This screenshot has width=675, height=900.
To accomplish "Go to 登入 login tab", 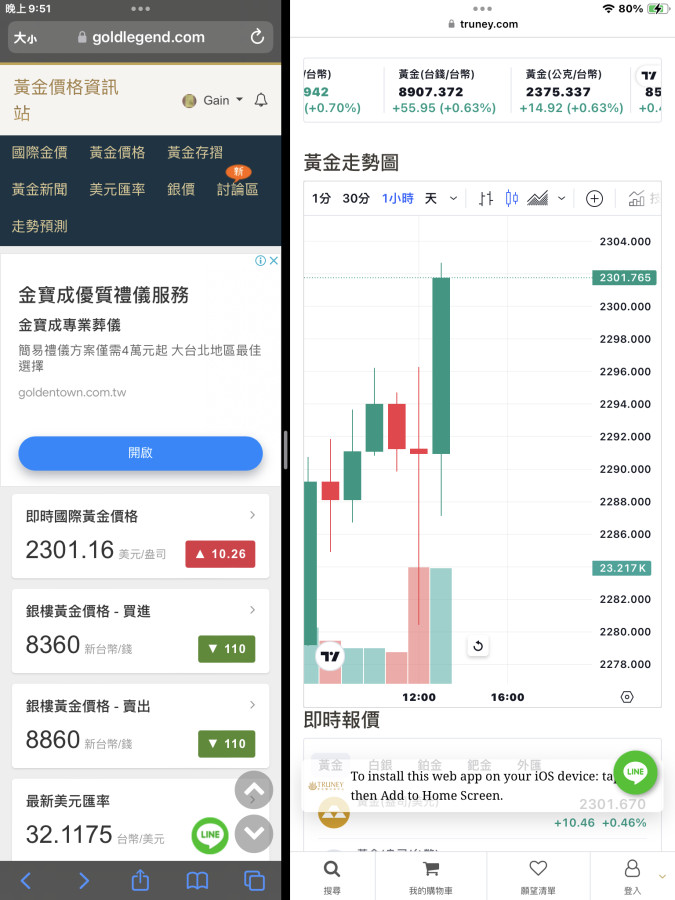I will (x=632, y=876).
